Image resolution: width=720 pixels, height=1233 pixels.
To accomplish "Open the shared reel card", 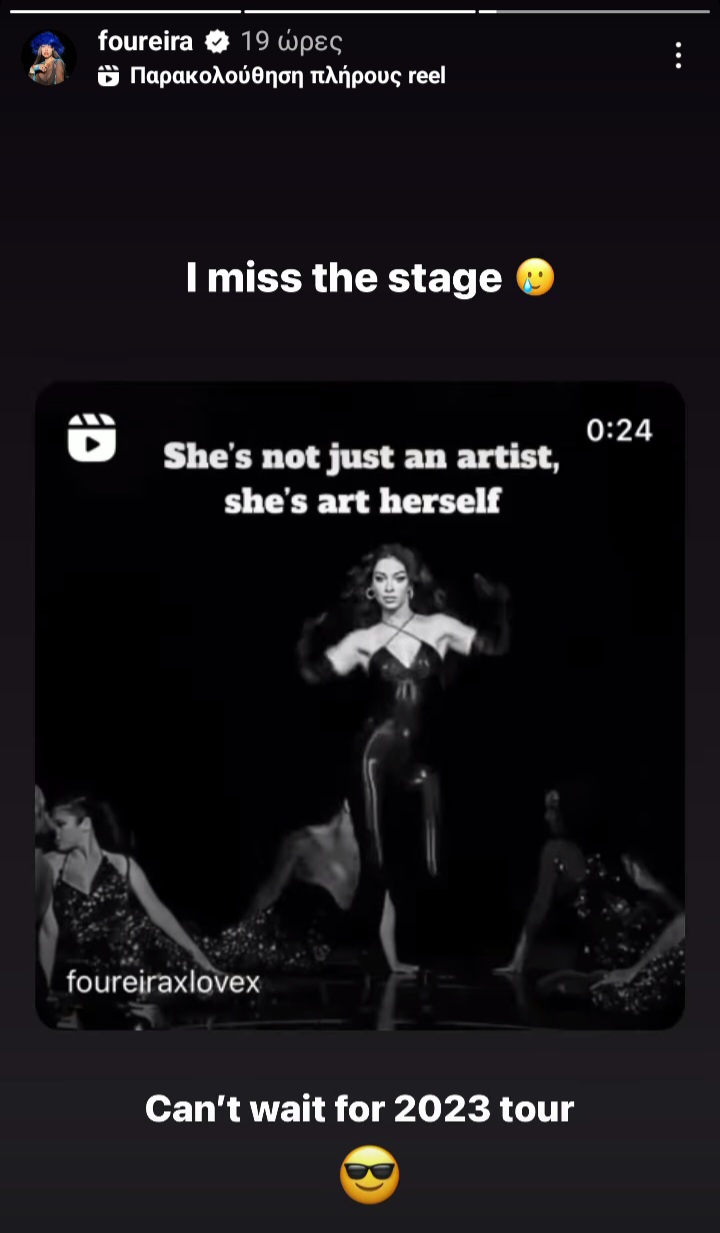I will point(360,705).
